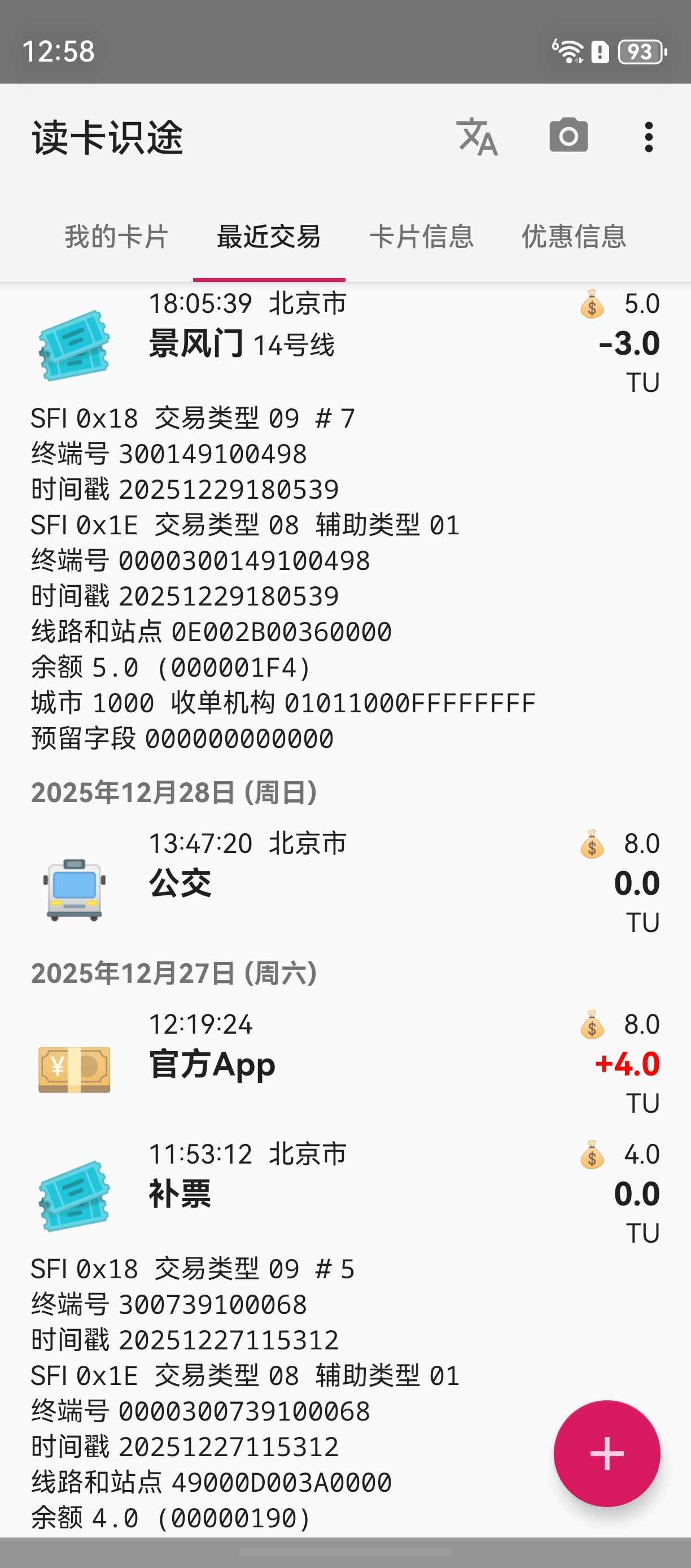Open the 优惠信息 tab
The height and width of the screenshot is (1568, 691).
pos(574,236)
